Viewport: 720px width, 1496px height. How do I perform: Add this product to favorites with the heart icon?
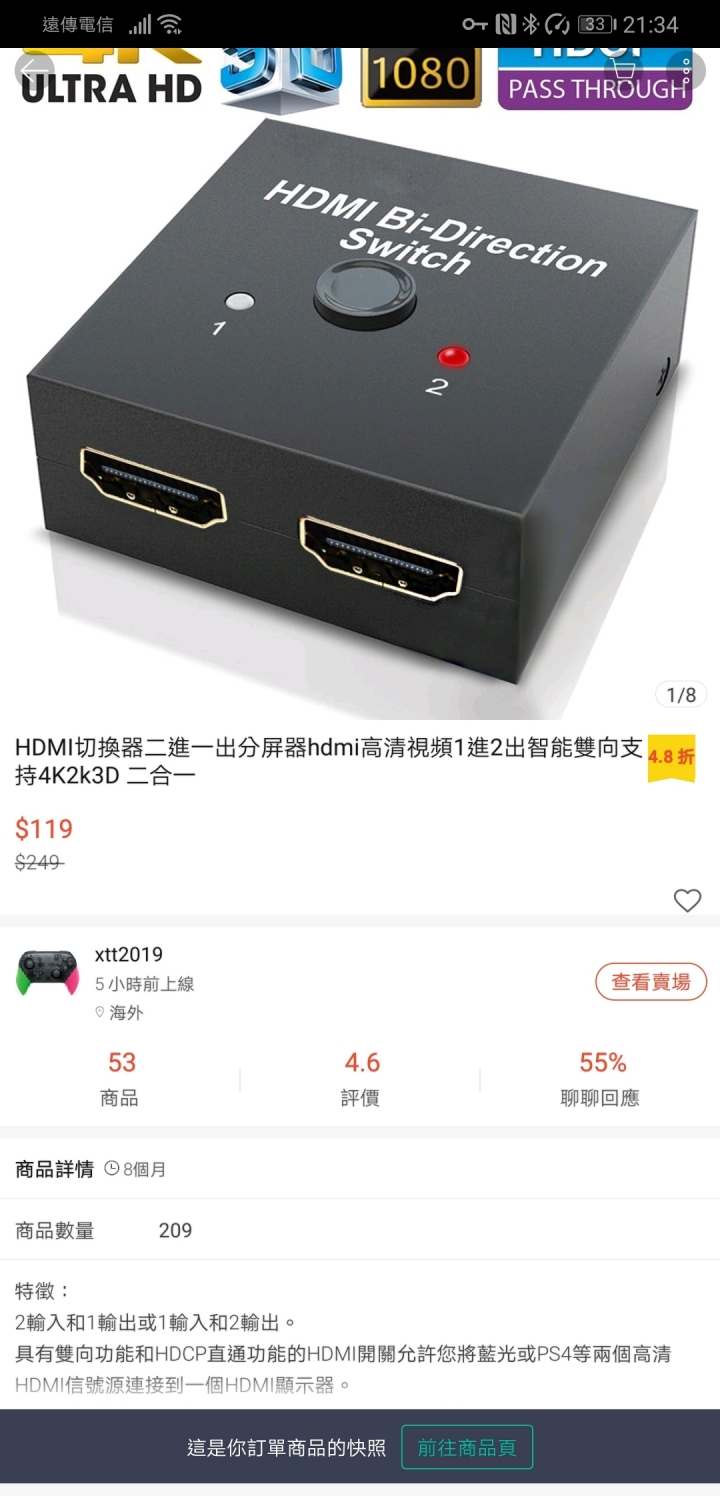coord(687,901)
